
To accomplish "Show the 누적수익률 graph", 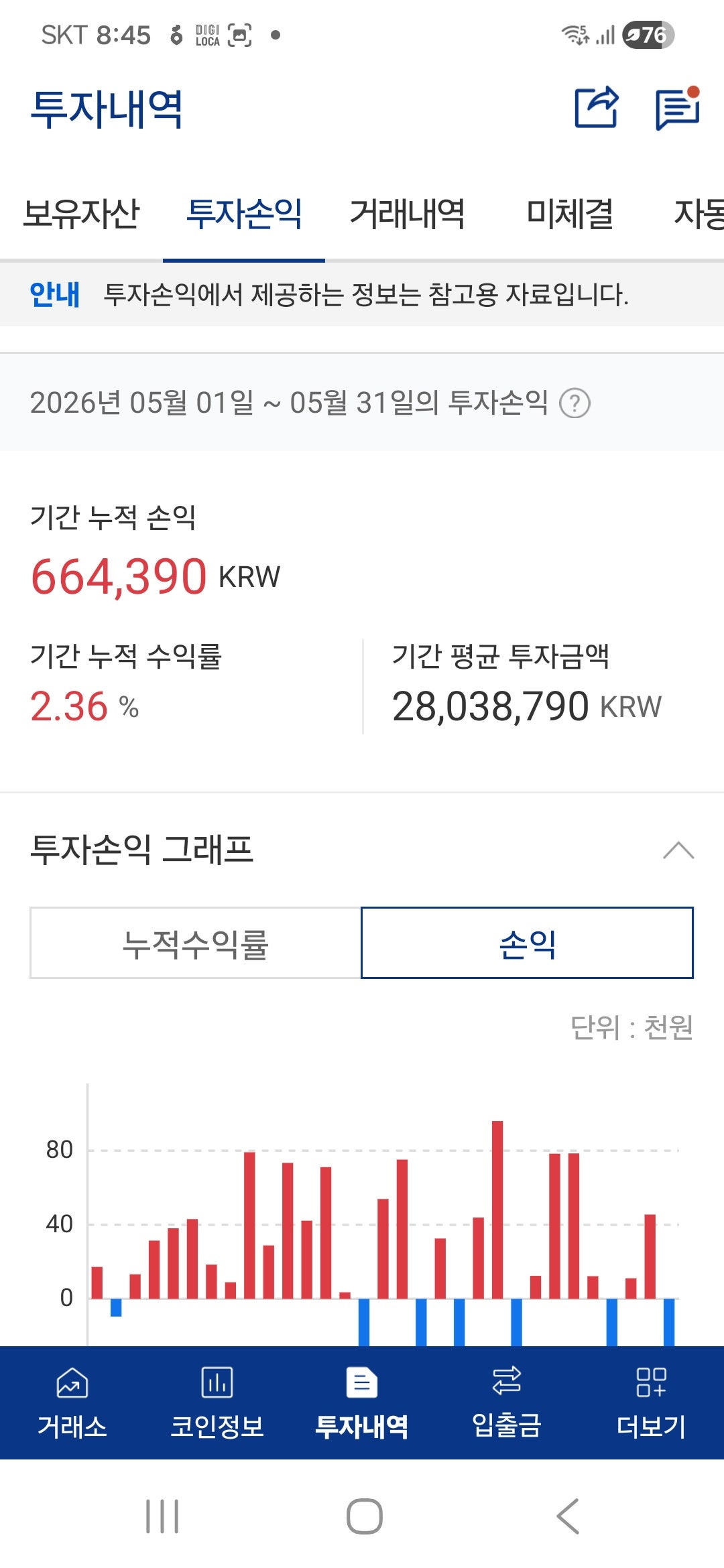I will pyautogui.click(x=195, y=943).
